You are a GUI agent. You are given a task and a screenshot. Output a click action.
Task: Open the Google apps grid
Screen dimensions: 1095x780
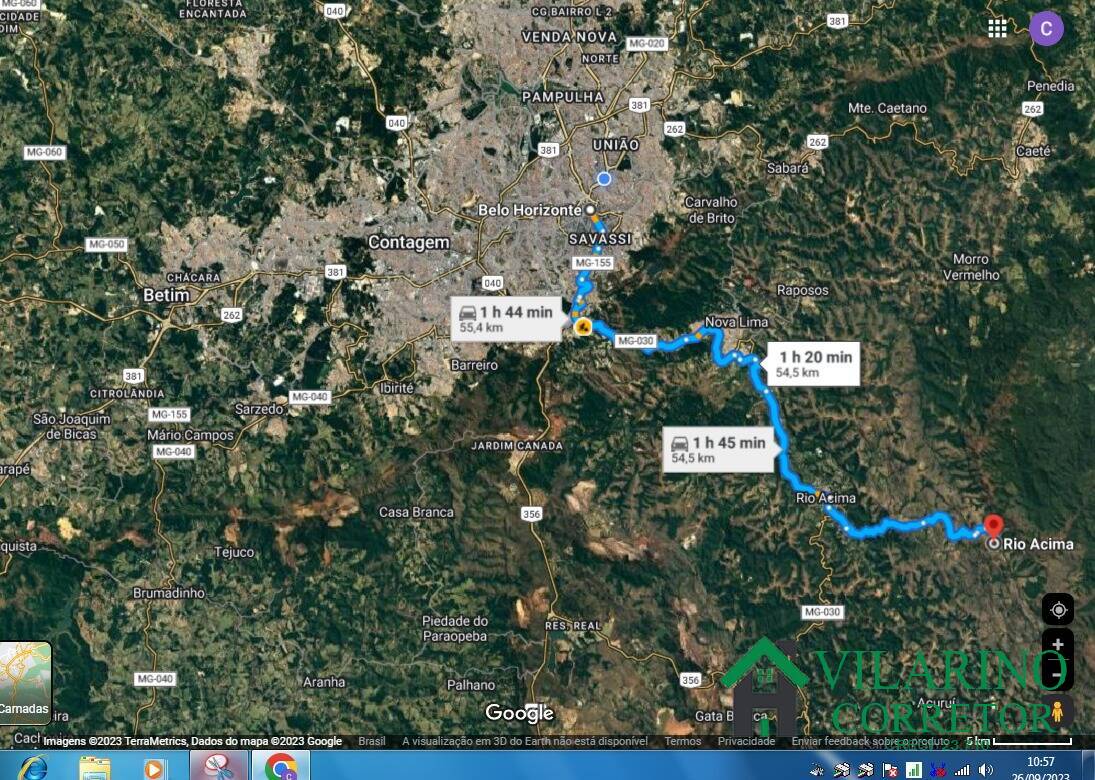tap(997, 28)
